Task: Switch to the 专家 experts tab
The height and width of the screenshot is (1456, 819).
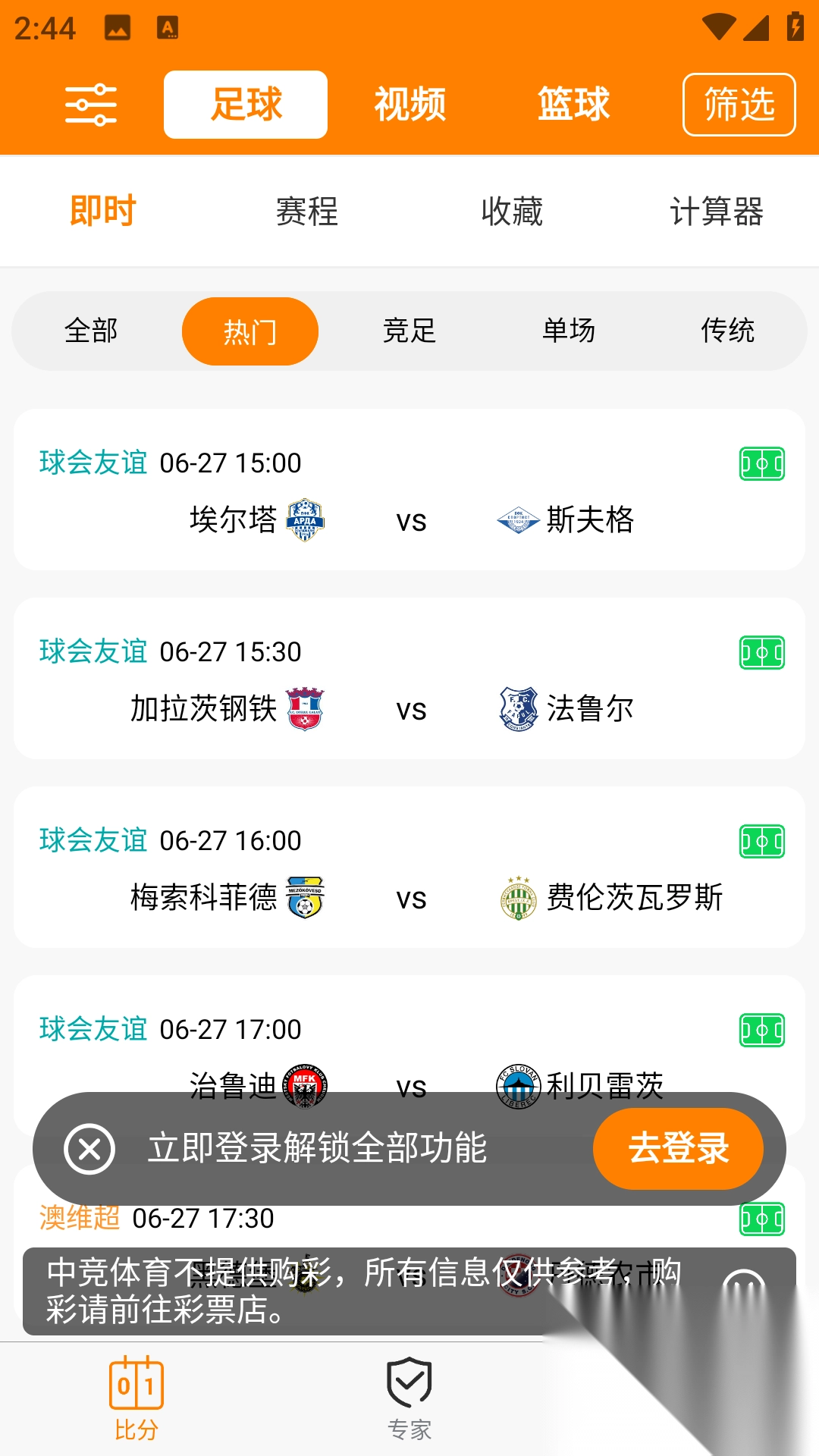Action: point(409,1399)
